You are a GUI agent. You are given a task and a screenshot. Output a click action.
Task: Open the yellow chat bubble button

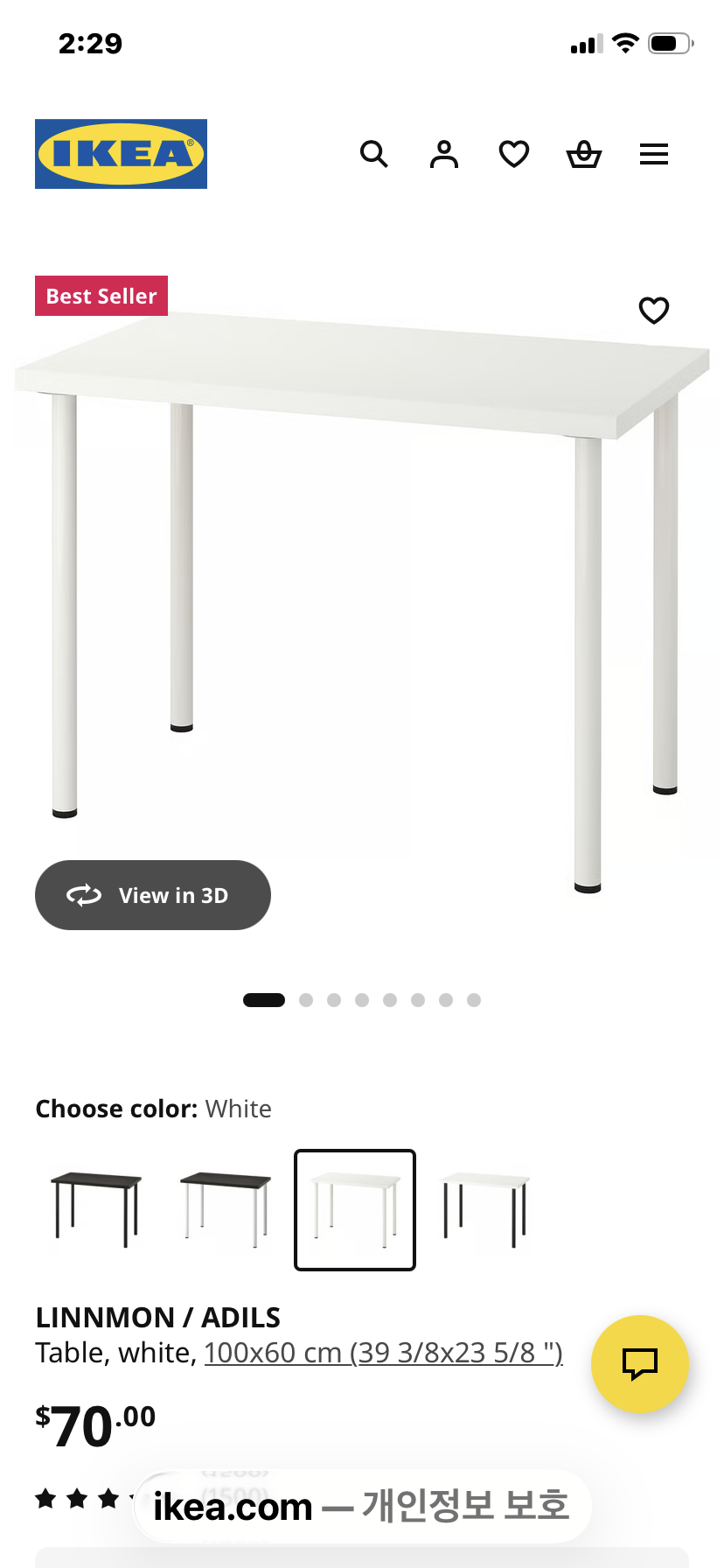(640, 1363)
